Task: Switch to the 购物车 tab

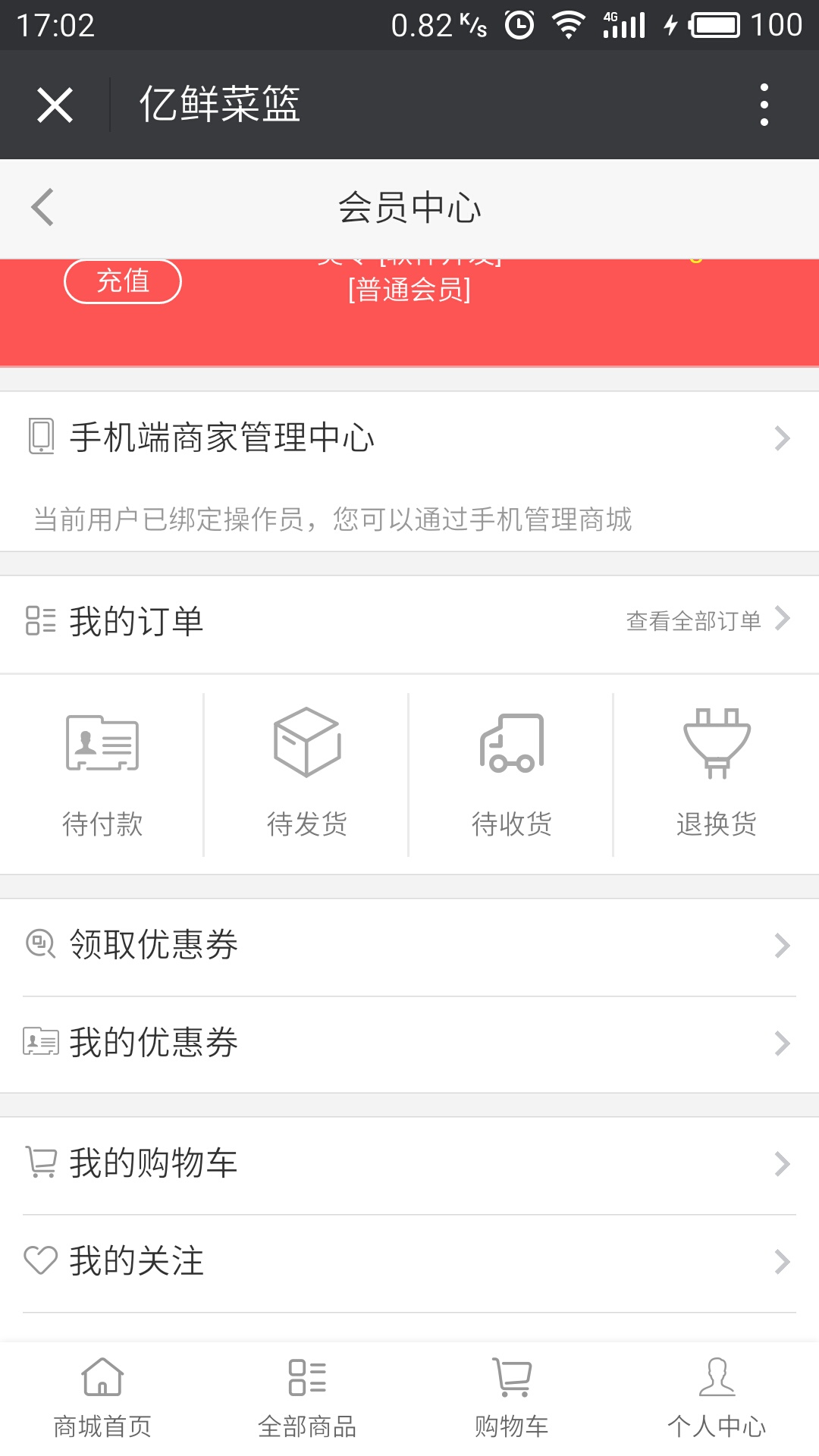Action: tap(512, 1398)
